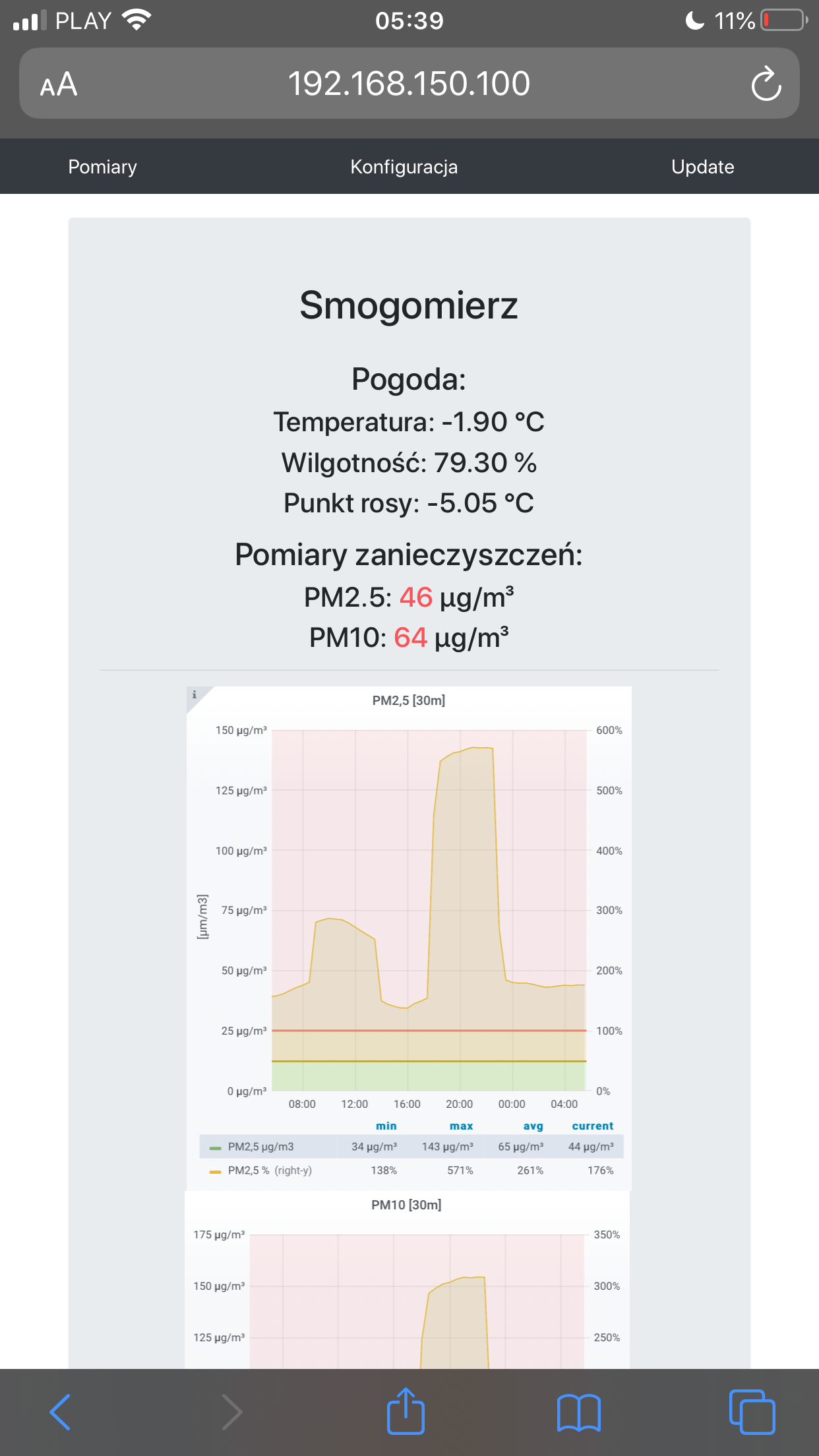Open Safari bookmarks

tap(578, 1412)
